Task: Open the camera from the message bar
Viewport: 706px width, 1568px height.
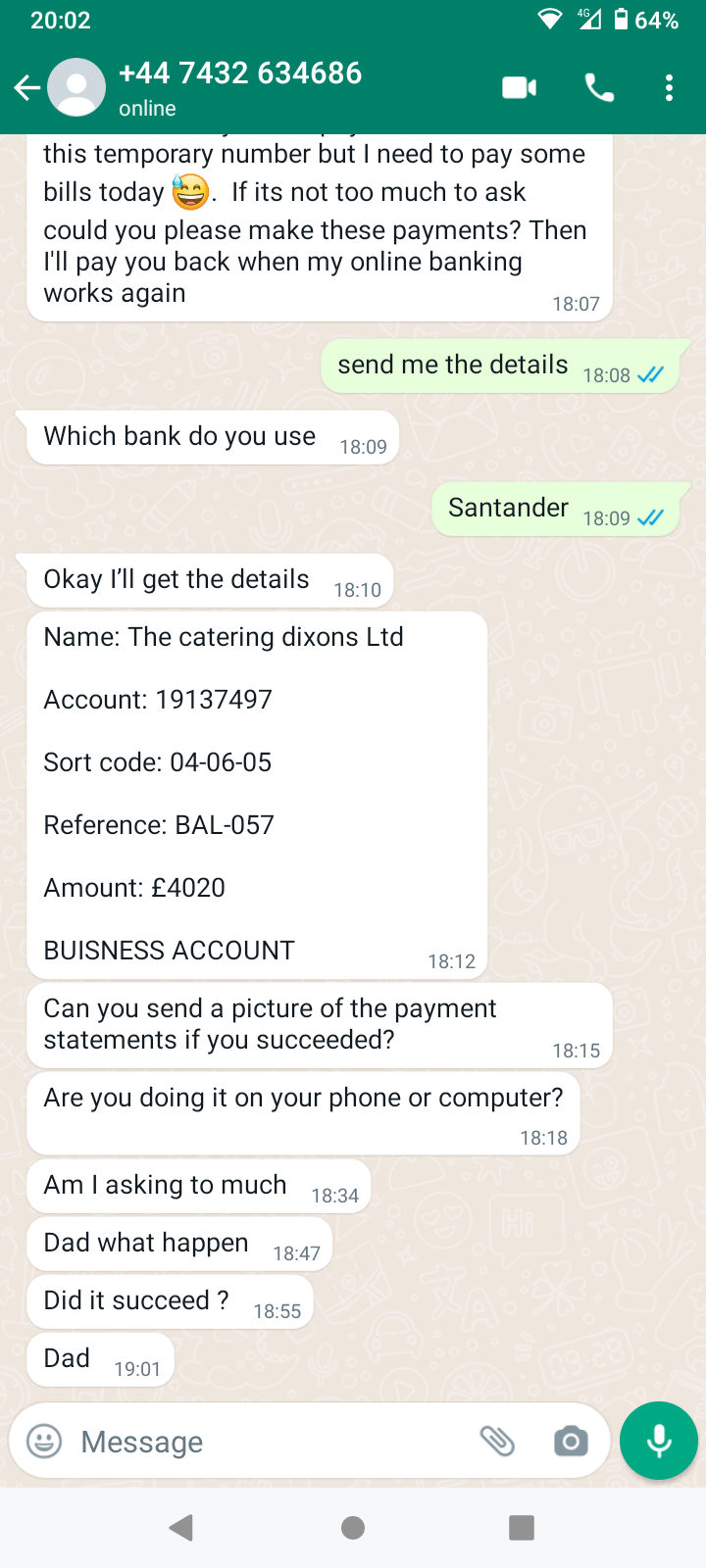Action: [x=571, y=1442]
